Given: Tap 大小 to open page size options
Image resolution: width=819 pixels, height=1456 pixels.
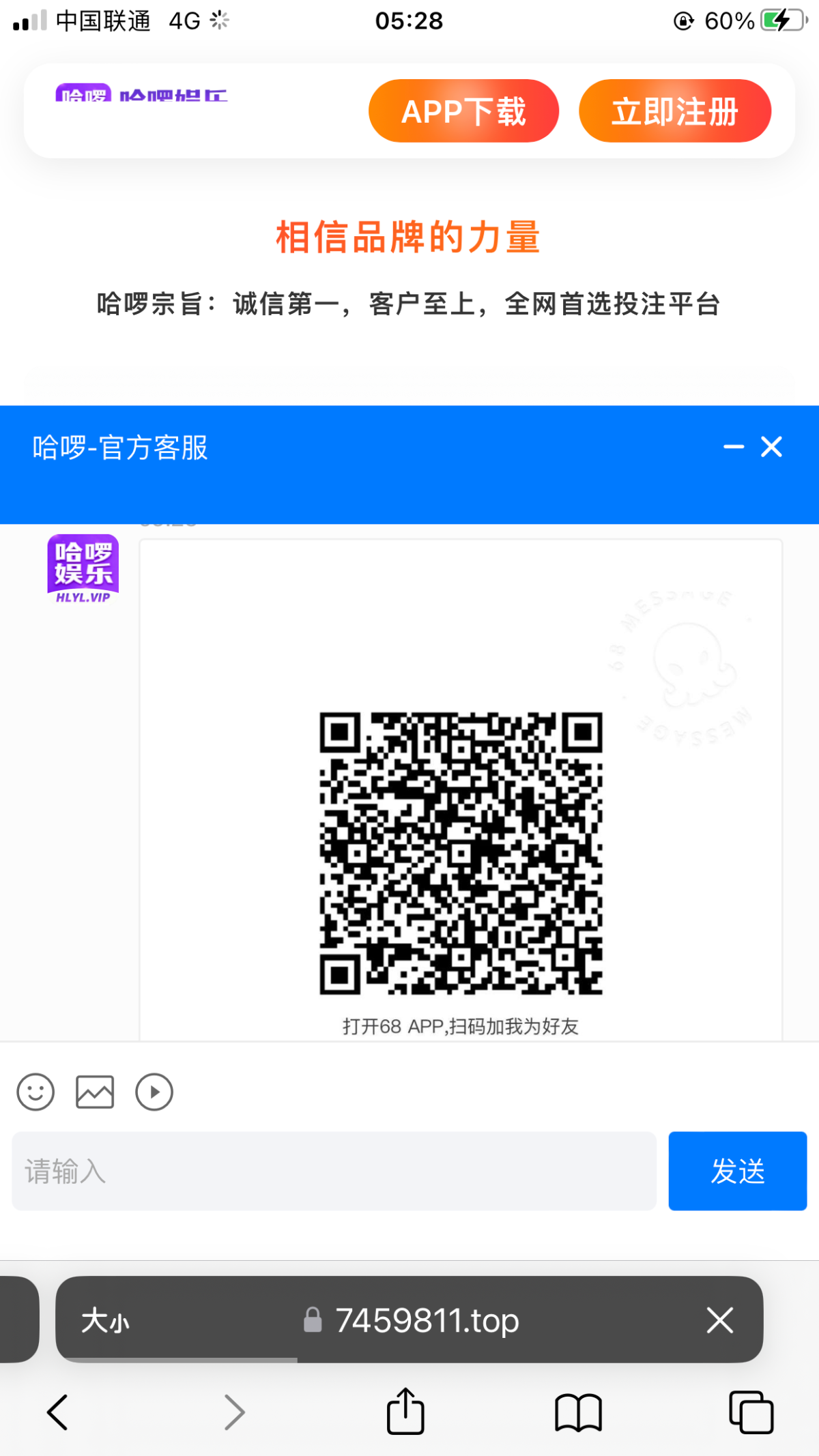Looking at the screenshot, I should (x=109, y=1320).
